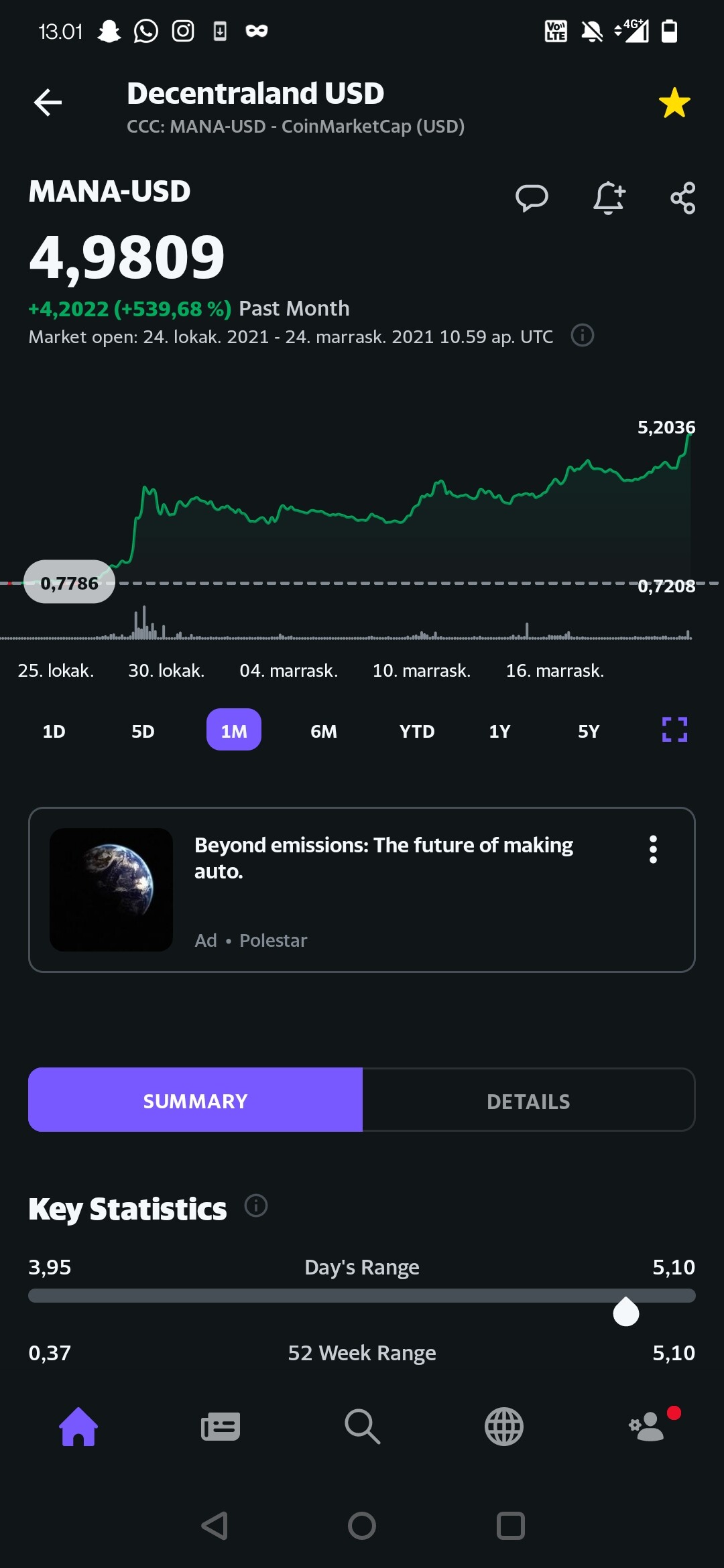Open the news tab in bottom navigation
This screenshot has height=1568, width=724.
(221, 1426)
